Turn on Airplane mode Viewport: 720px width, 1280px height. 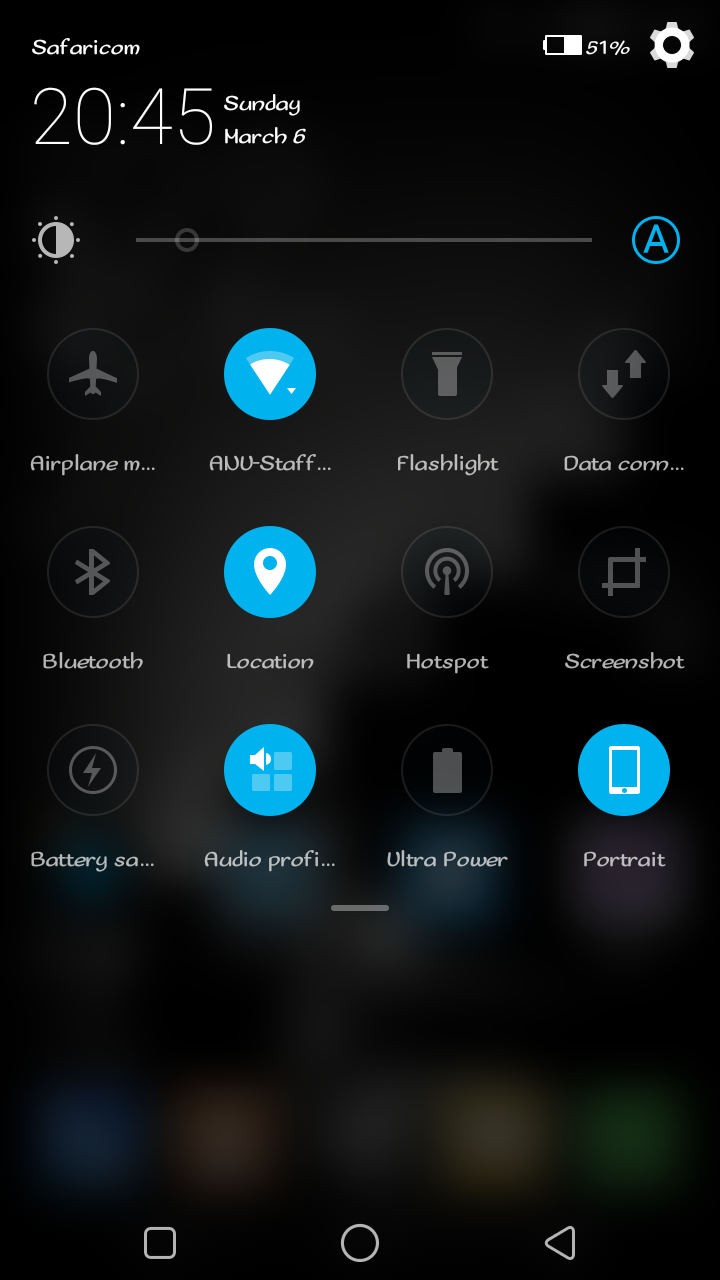tap(93, 374)
